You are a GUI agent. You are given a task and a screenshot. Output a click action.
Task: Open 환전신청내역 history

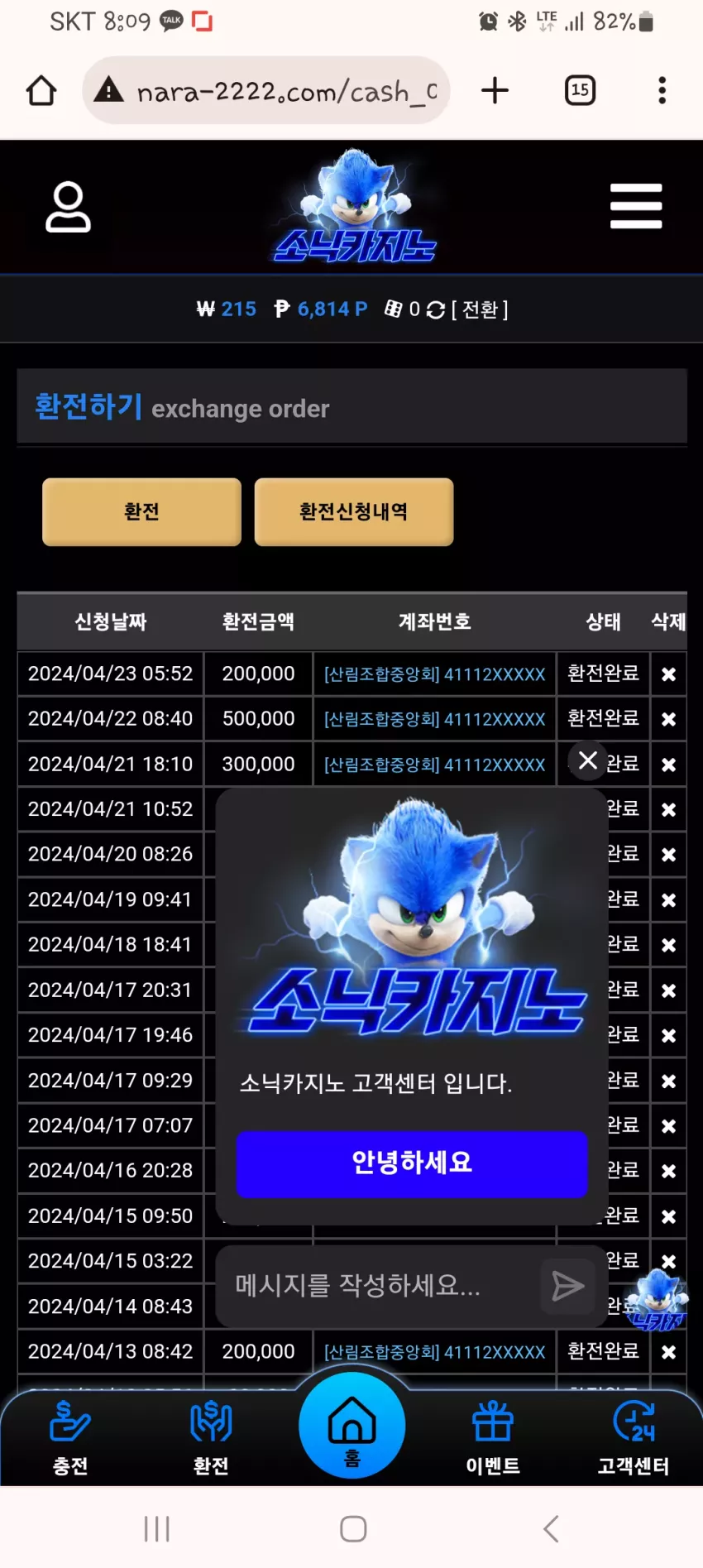point(353,511)
